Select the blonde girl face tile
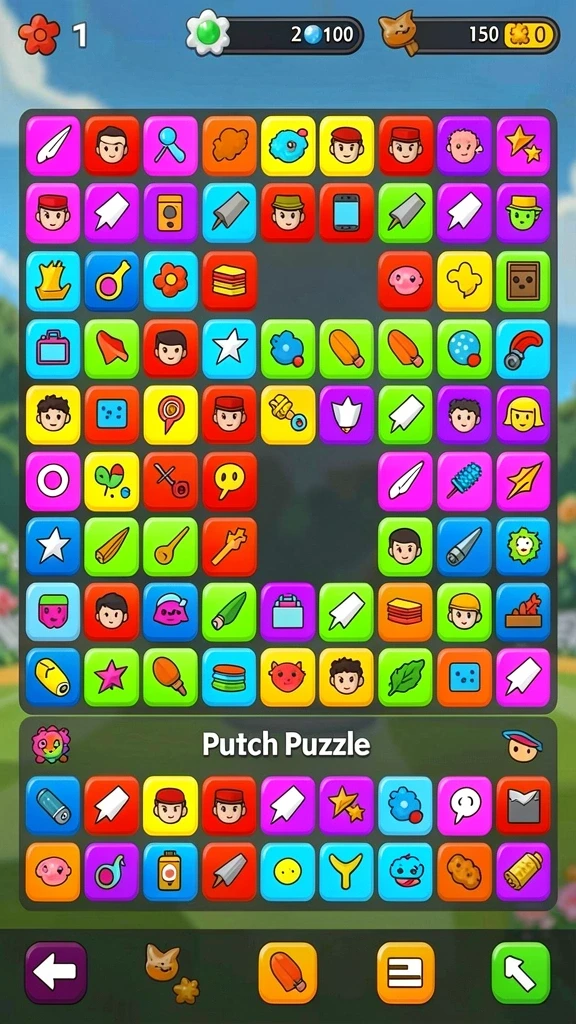The image size is (576, 1024). (523, 415)
